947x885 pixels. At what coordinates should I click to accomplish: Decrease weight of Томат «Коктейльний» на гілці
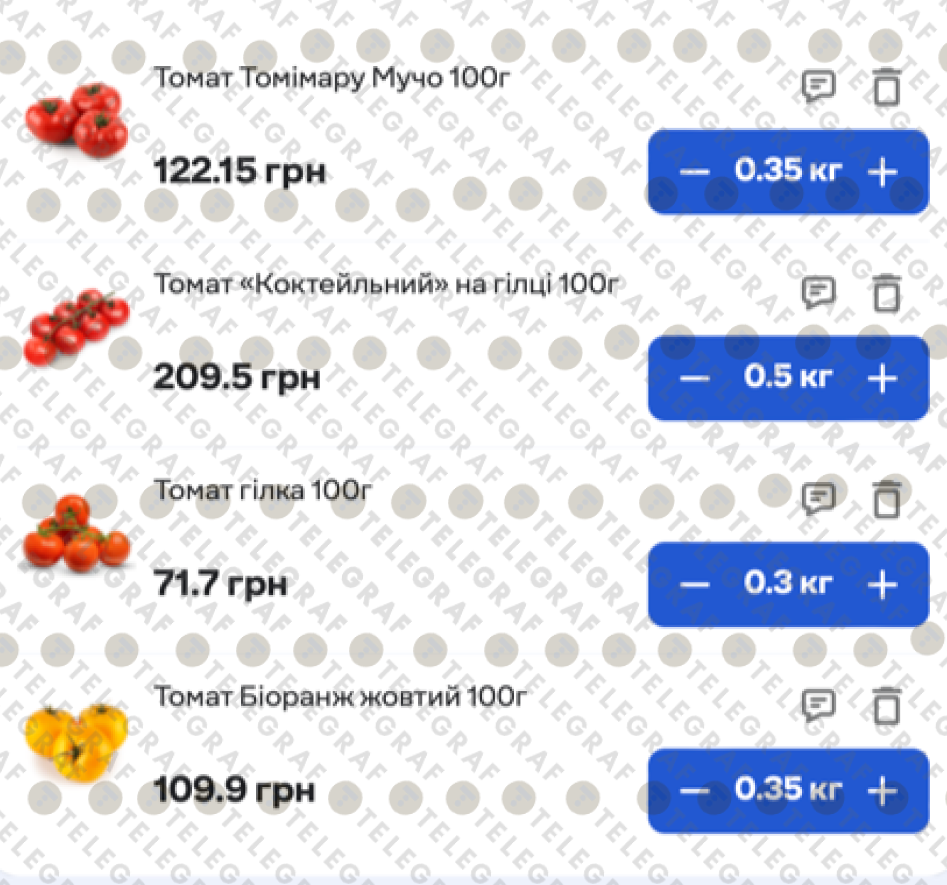click(x=694, y=378)
